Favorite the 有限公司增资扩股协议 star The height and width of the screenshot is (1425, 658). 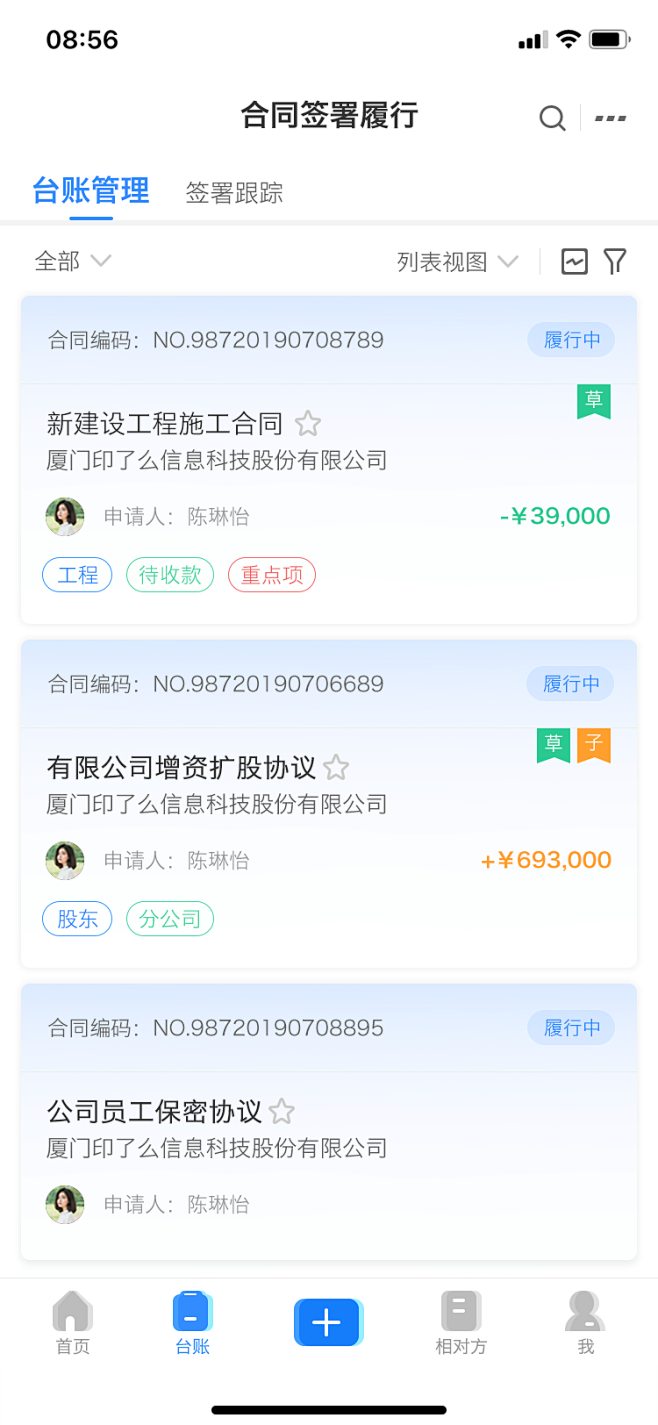(336, 768)
